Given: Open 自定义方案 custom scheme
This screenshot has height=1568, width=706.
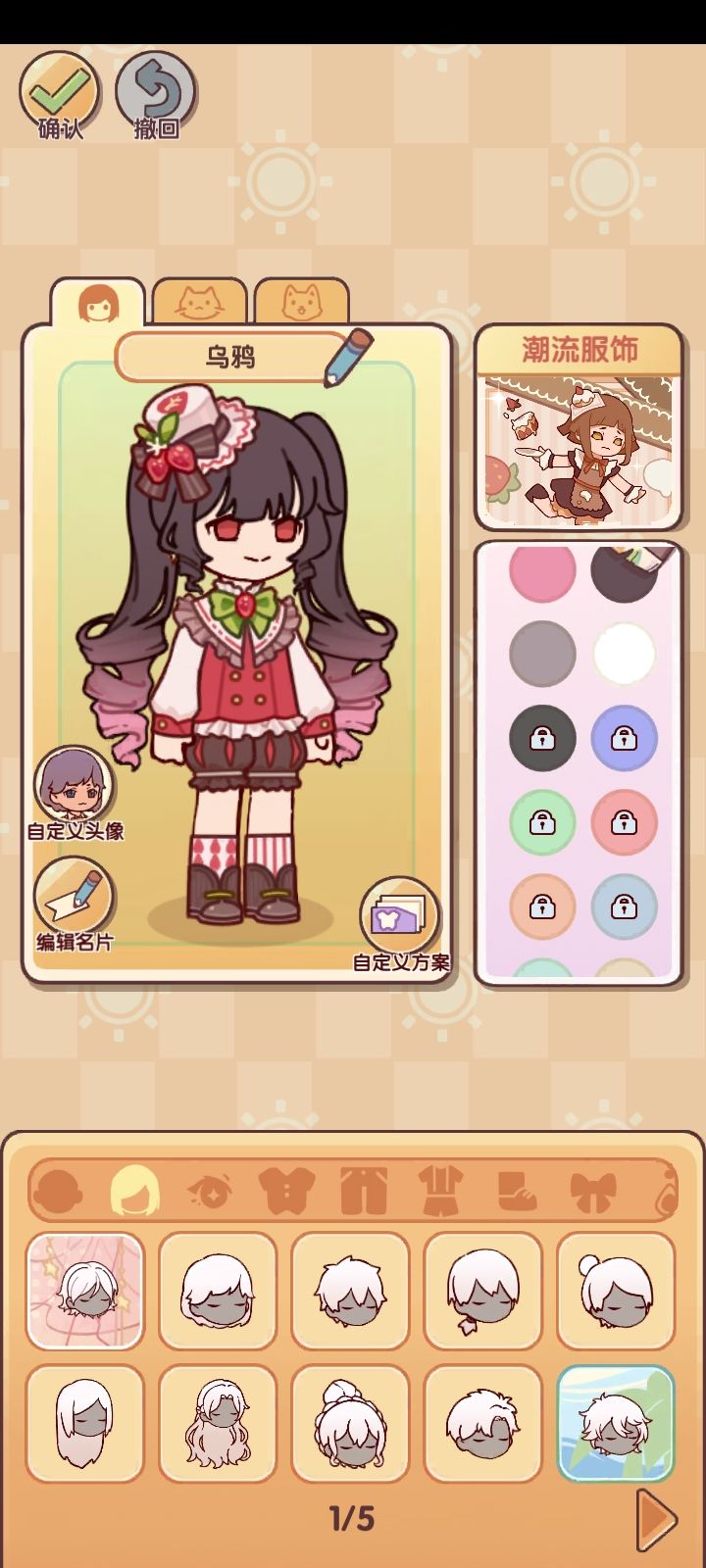Looking at the screenshot, I should pos(397,911).
